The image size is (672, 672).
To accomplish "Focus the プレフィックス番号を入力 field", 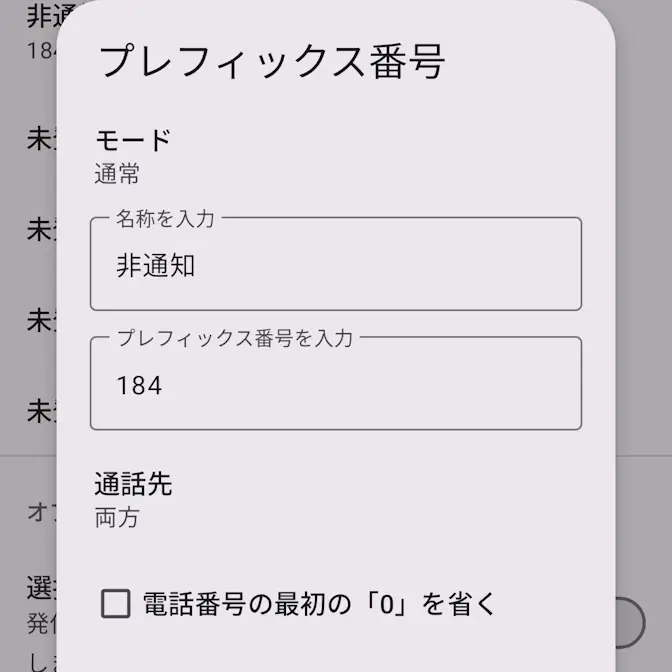I will pos(335,385).
